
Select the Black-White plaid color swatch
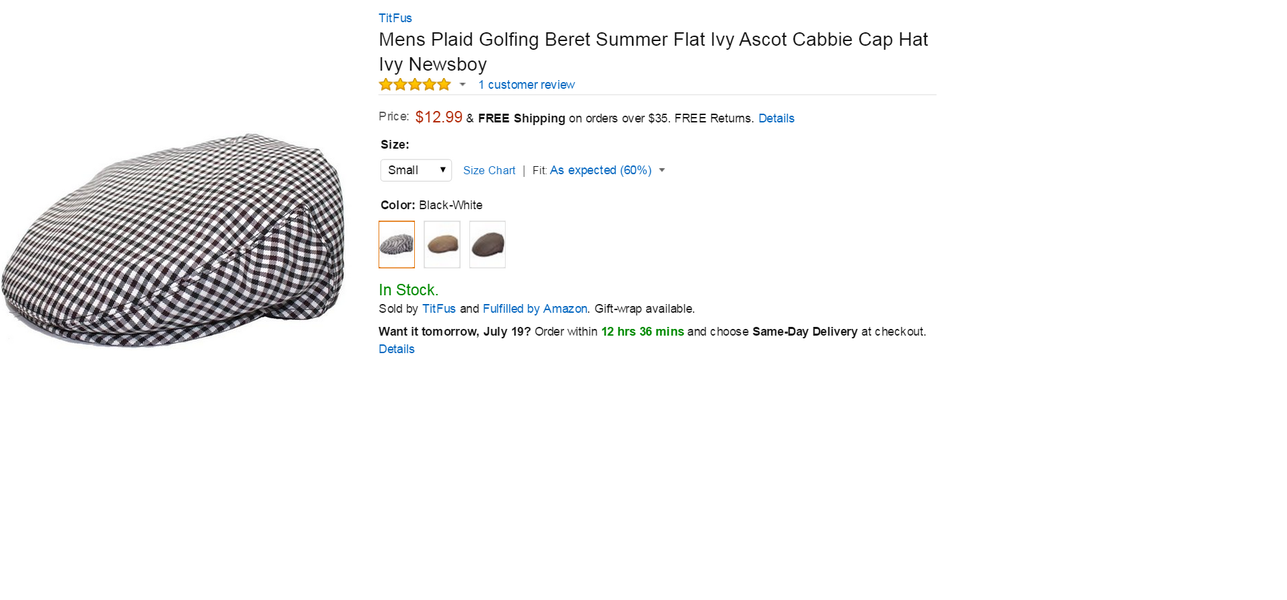click(396, 245)
